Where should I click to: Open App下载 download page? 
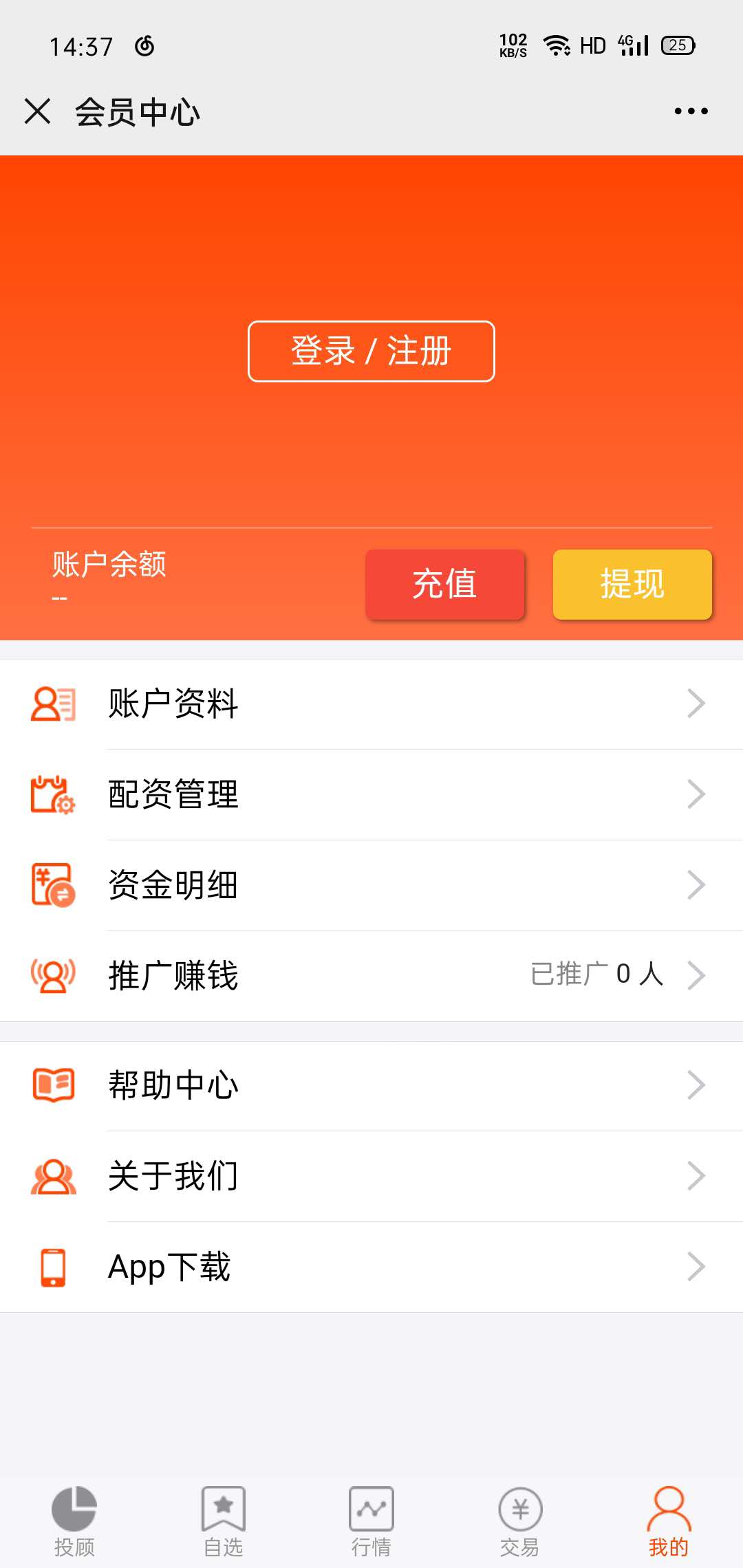click(371, 1267)
